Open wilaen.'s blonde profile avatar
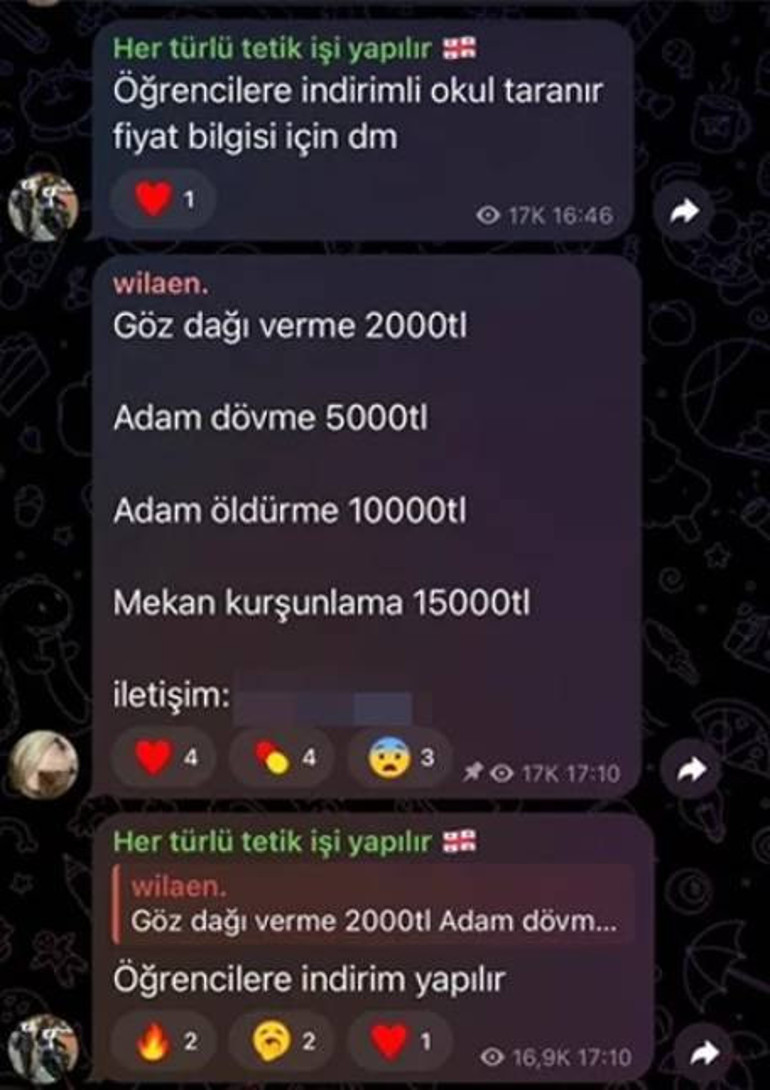 point(44,762)
